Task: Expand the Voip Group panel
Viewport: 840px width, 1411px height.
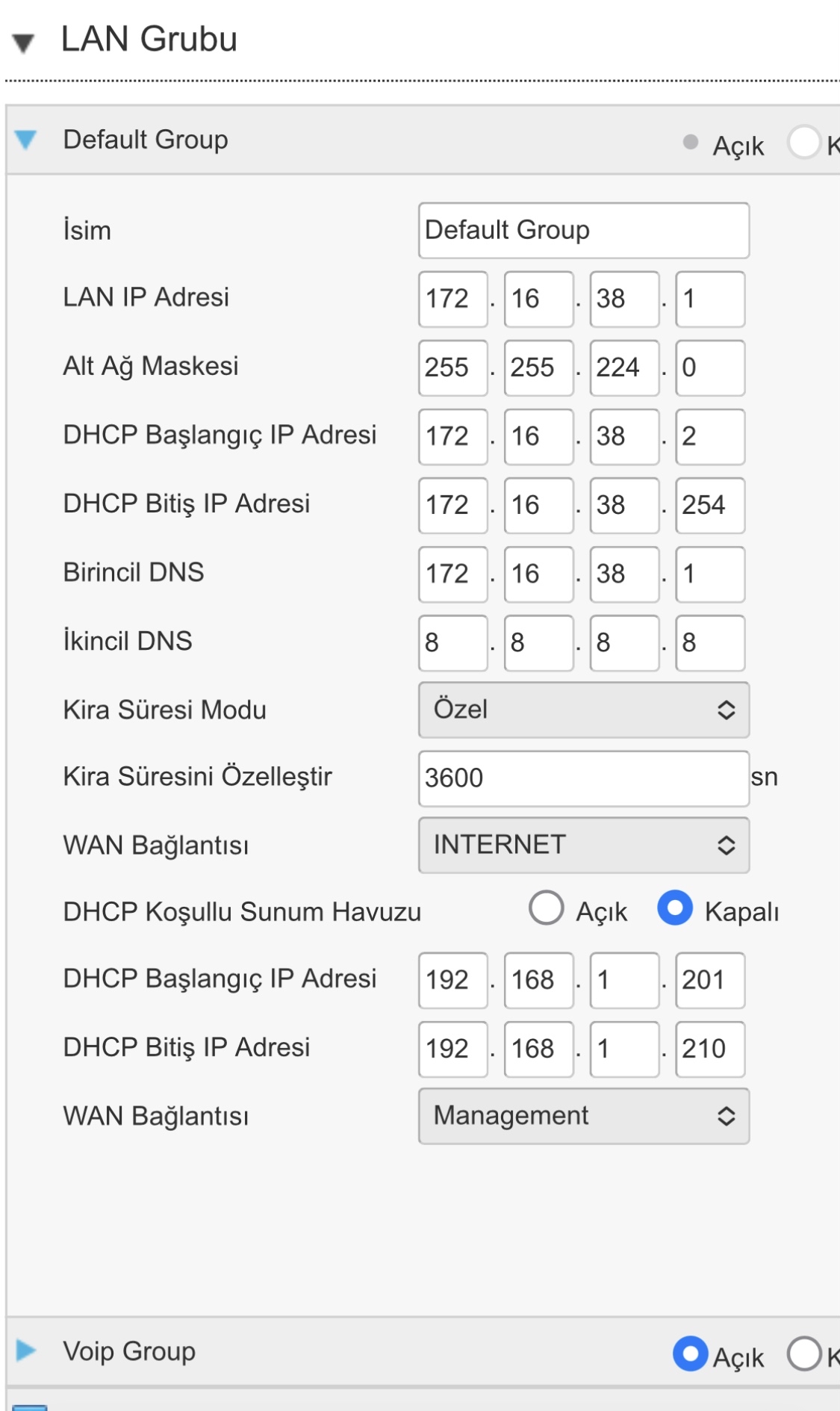Action: pos(26,1350)
